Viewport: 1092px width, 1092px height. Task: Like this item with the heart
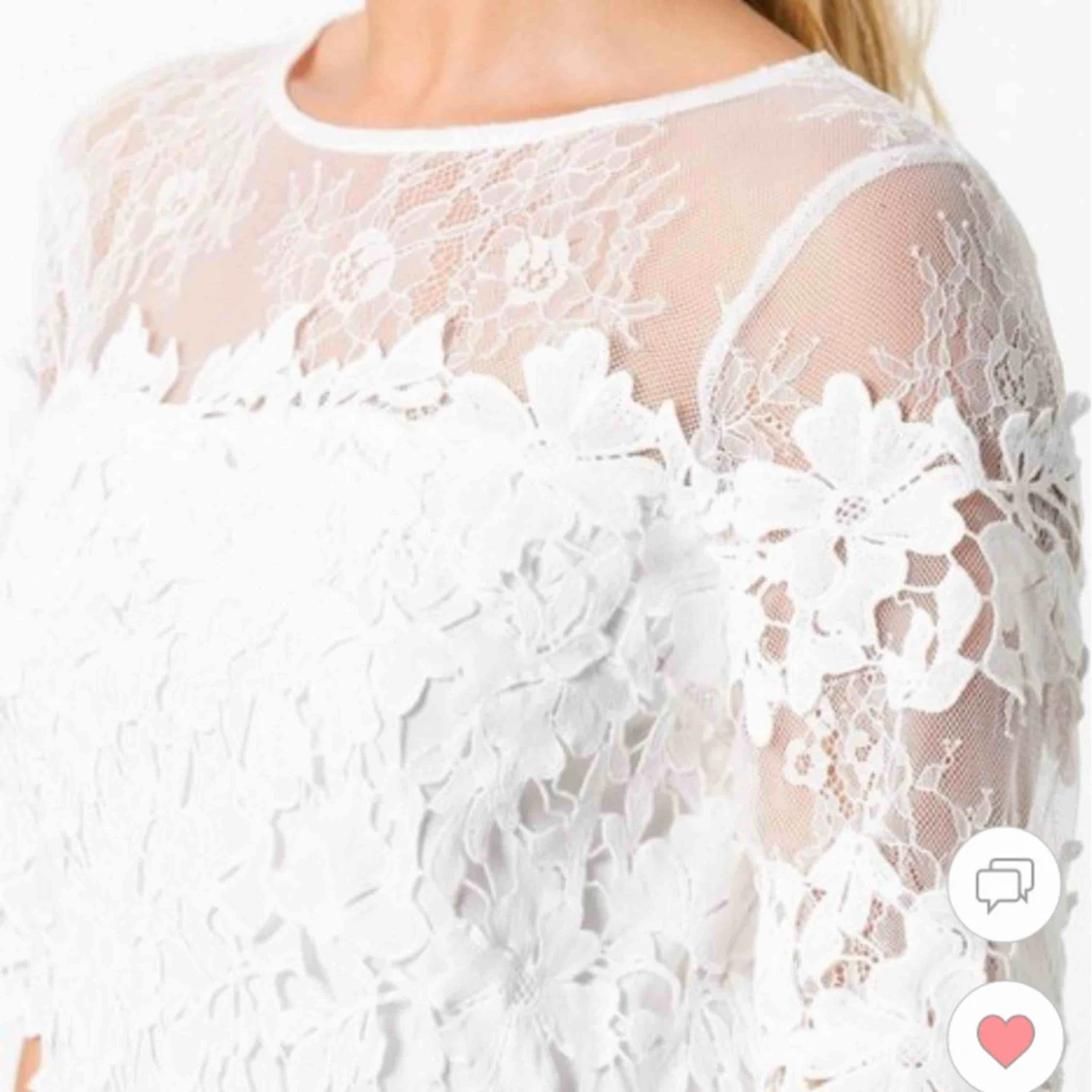point(1005,1038)
